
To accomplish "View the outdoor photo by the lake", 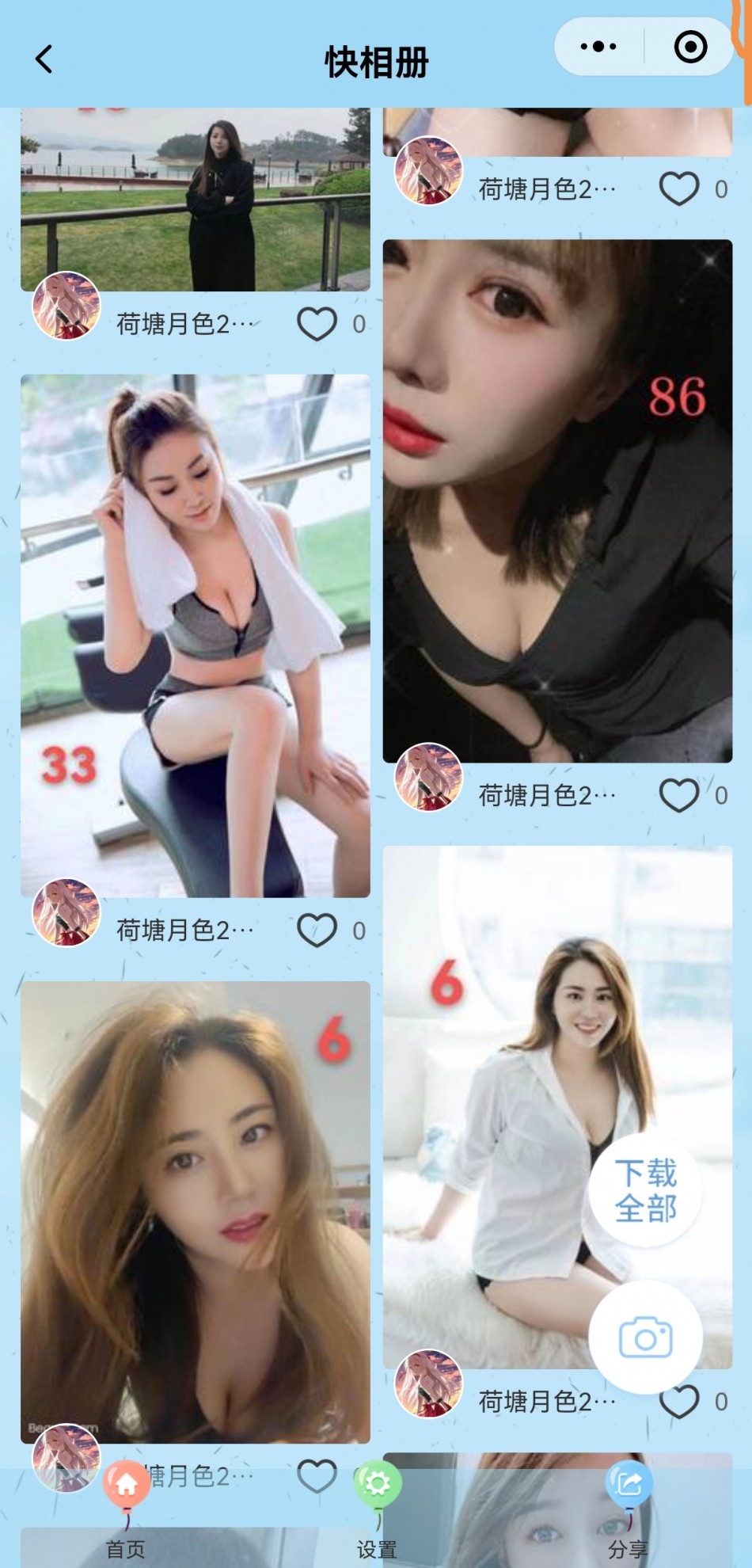I will click(x=195, y=200).
